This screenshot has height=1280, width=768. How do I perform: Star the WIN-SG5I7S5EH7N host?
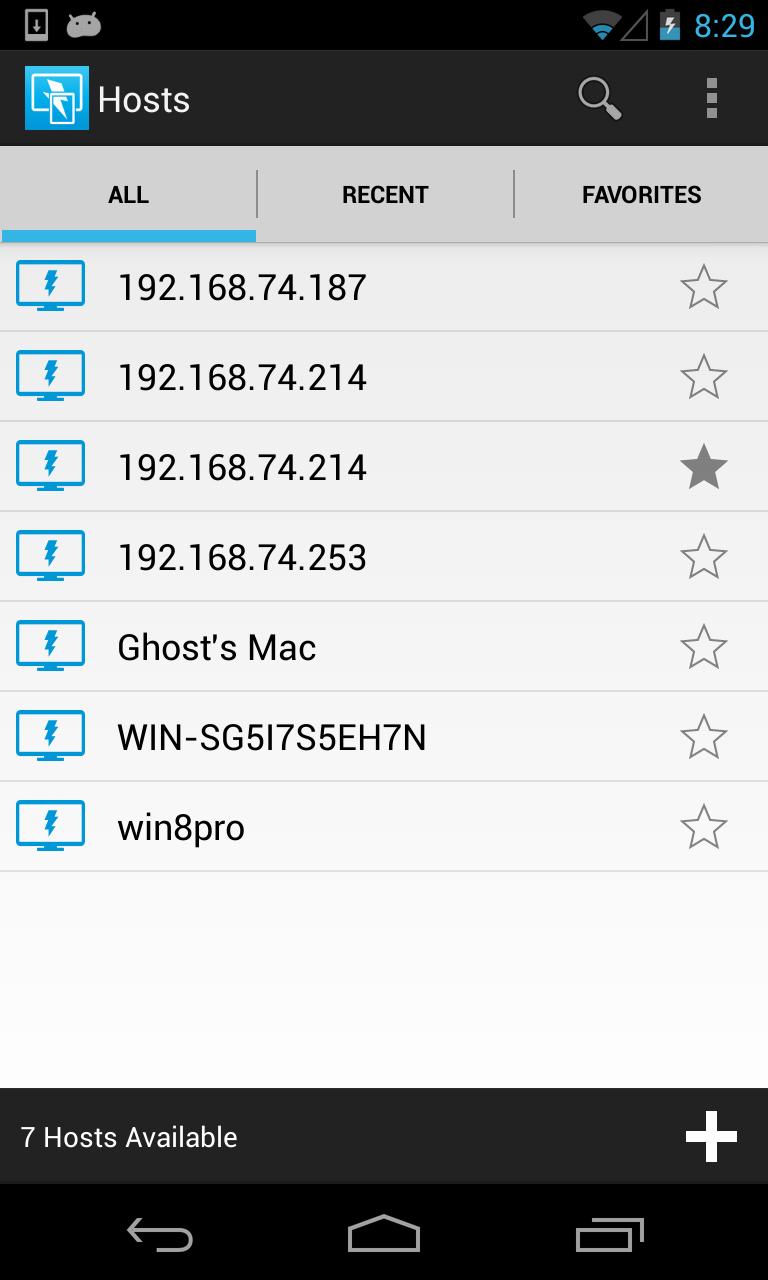(703, 737)
